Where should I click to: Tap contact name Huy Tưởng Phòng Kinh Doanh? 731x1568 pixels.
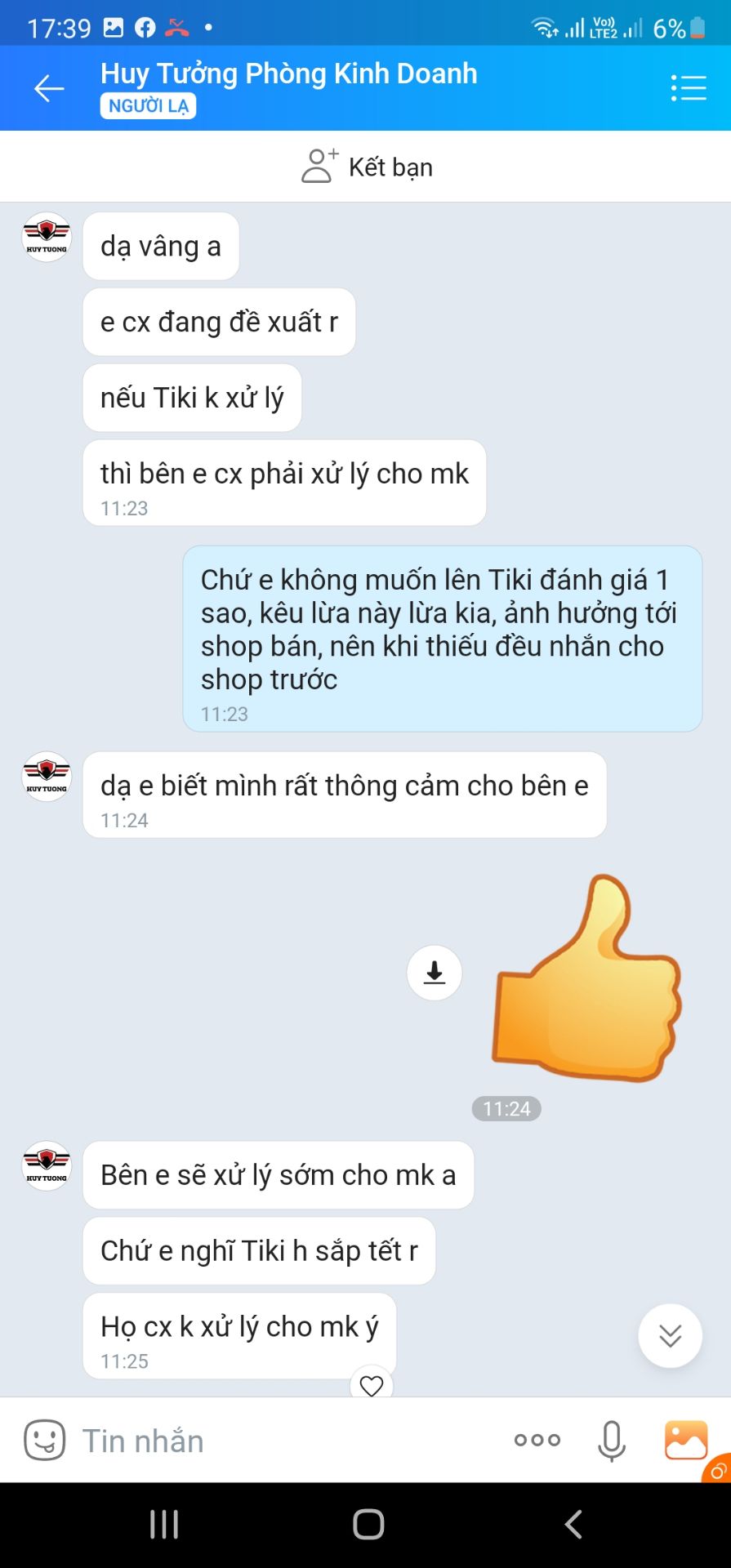289,73
